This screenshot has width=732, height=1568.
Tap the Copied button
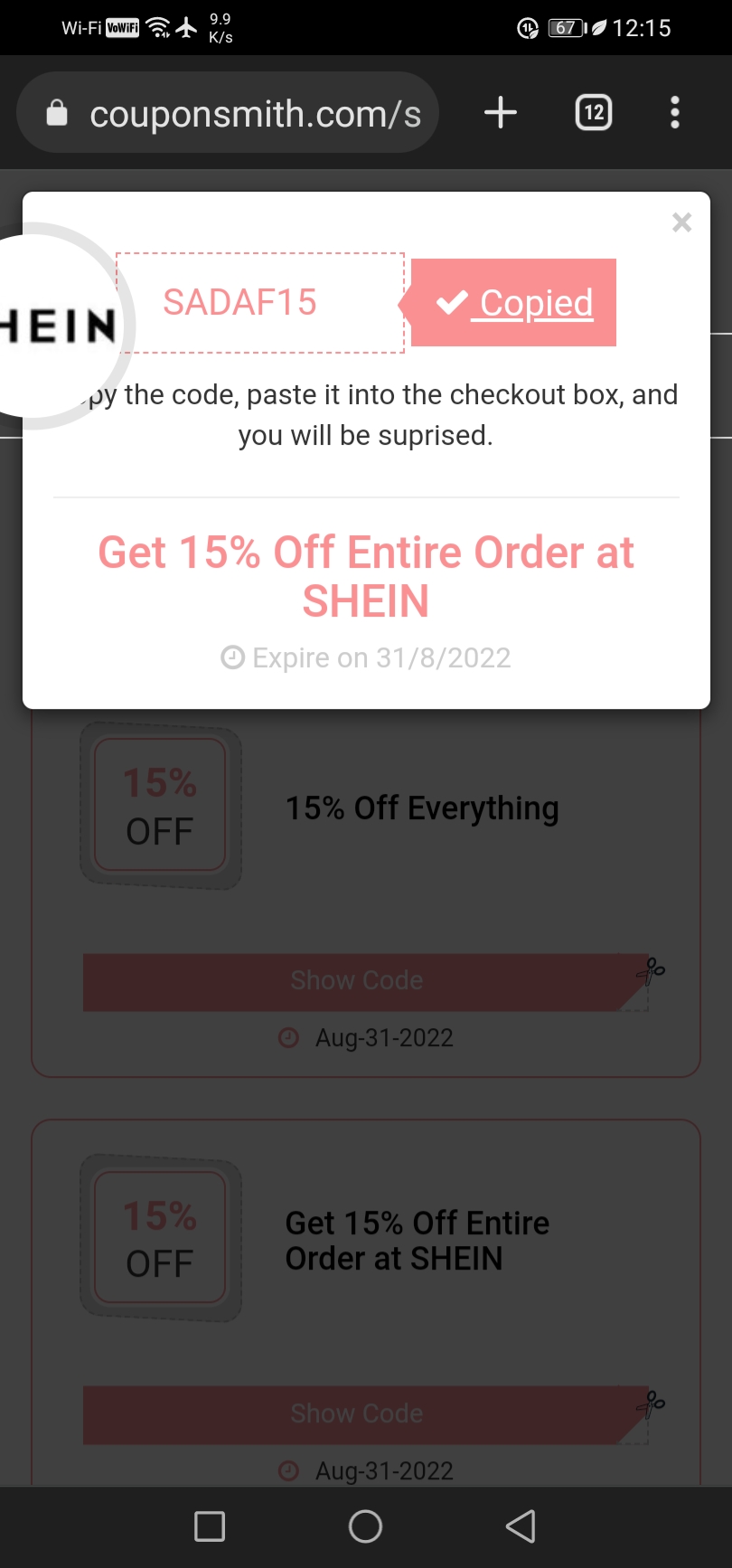coord(513,303)
